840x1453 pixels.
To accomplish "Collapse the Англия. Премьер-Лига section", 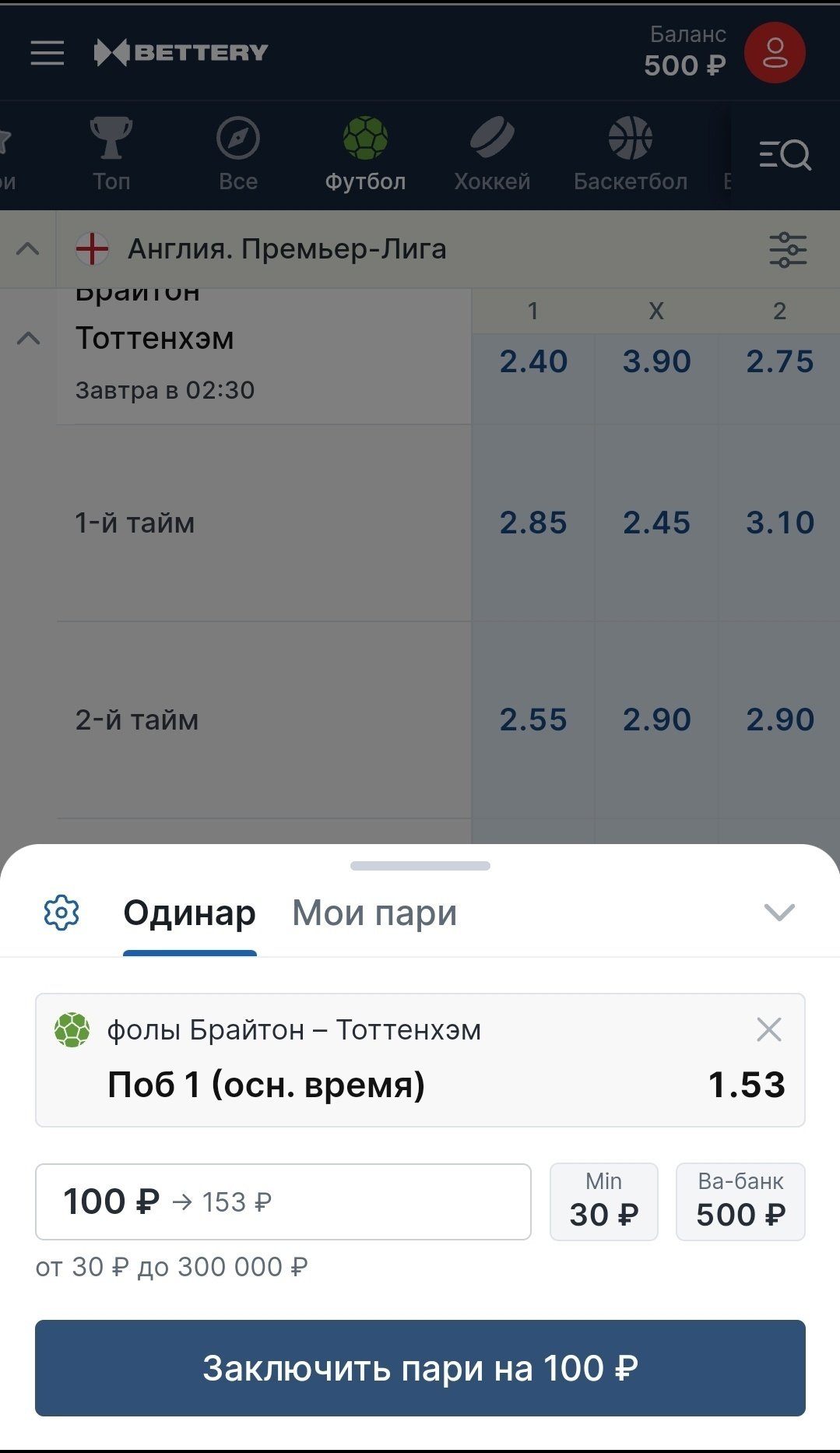I will point(28,249).
